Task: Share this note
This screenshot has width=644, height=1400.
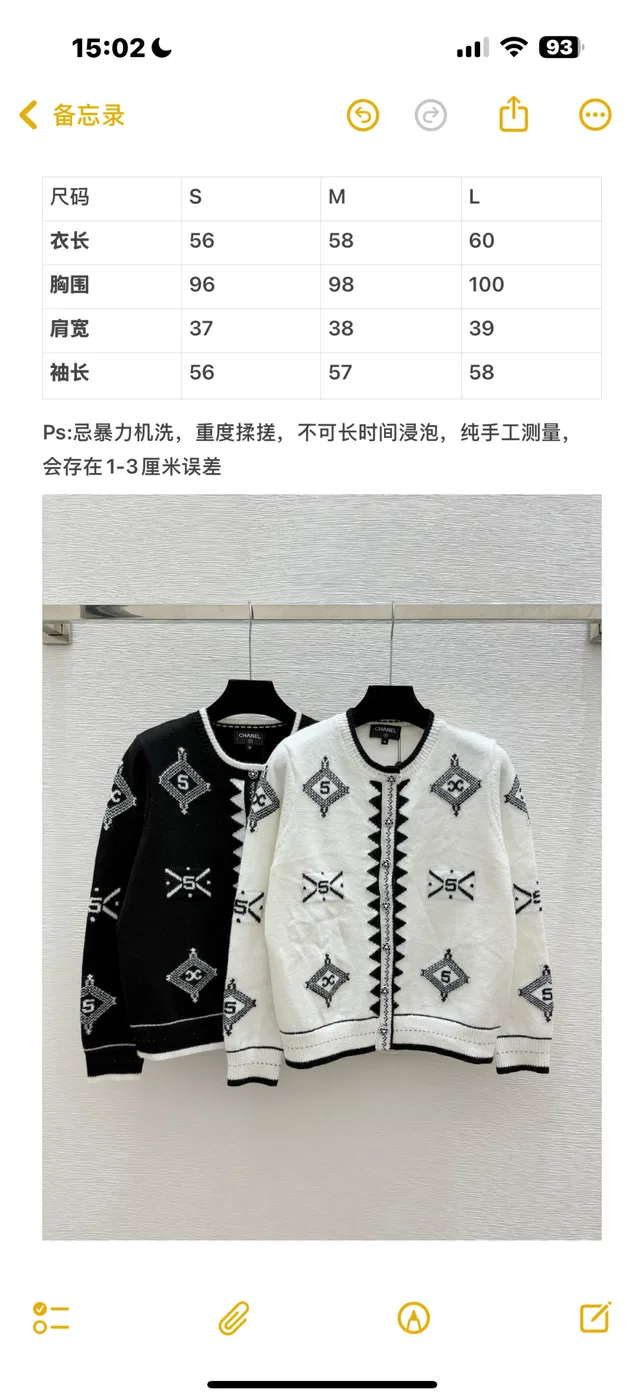Action: (513, 113)
